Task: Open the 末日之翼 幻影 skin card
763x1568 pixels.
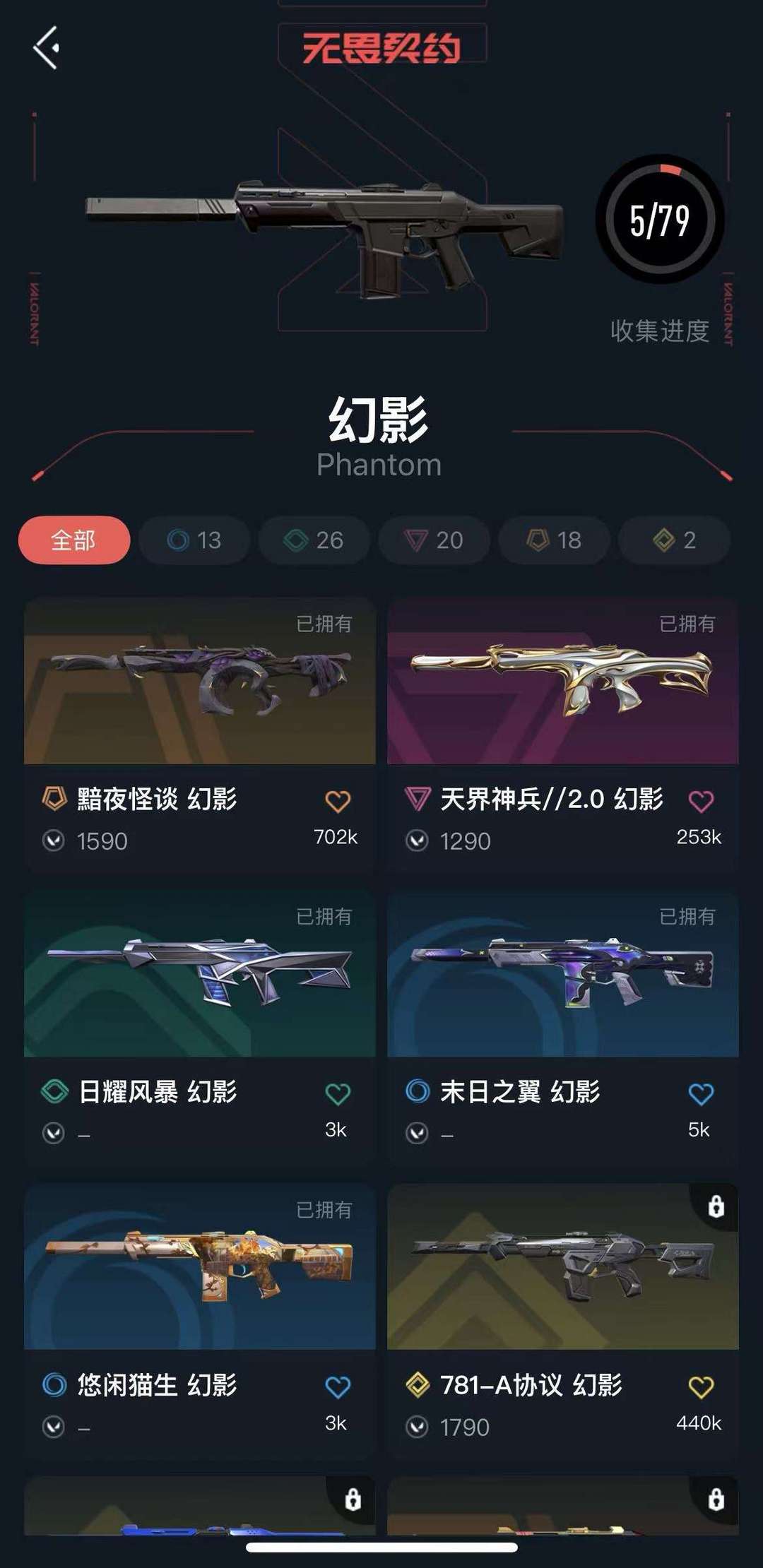Action: [x=563, y=1028]
